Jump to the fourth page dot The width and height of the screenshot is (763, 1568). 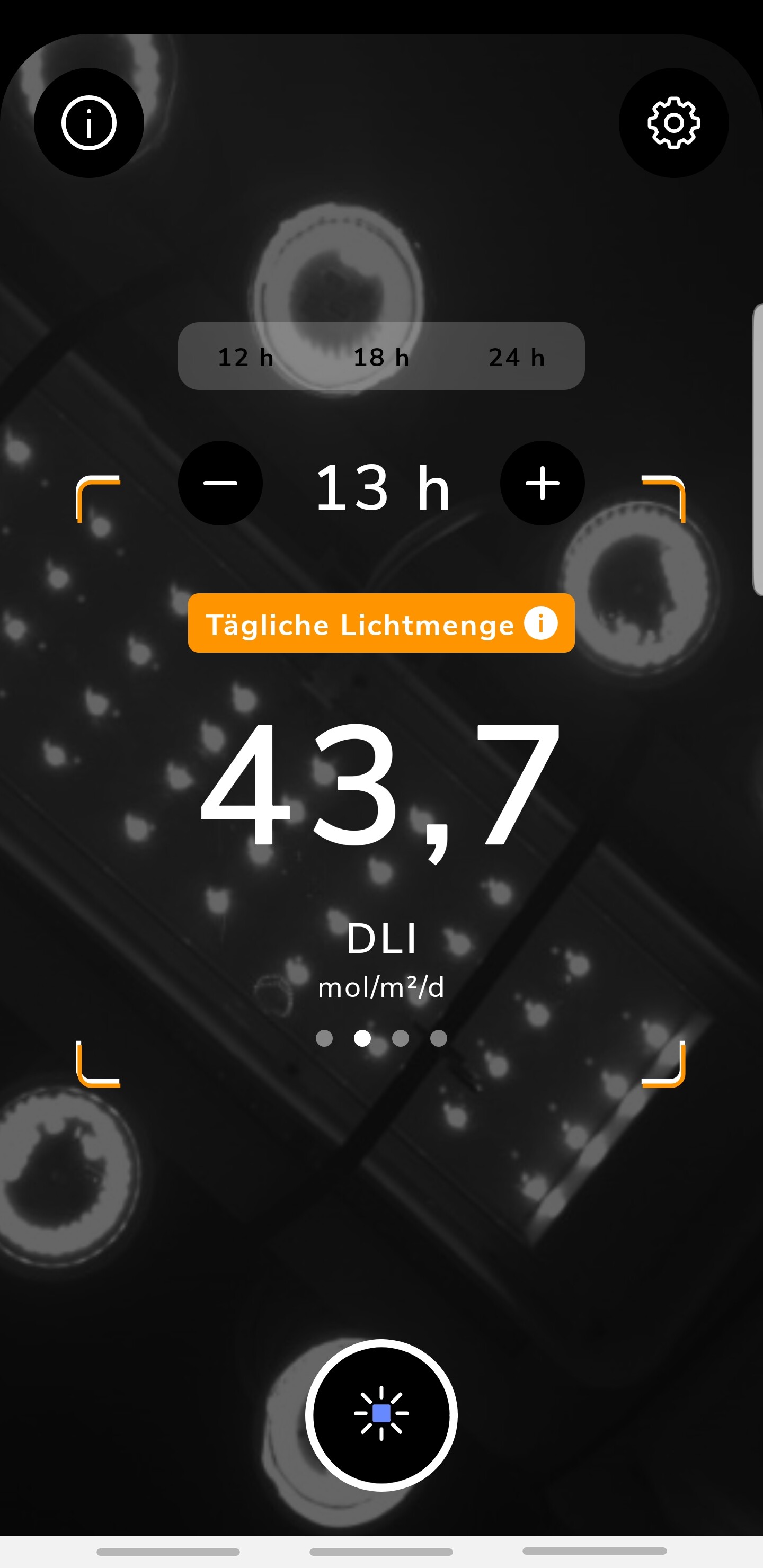[438, 1038]
